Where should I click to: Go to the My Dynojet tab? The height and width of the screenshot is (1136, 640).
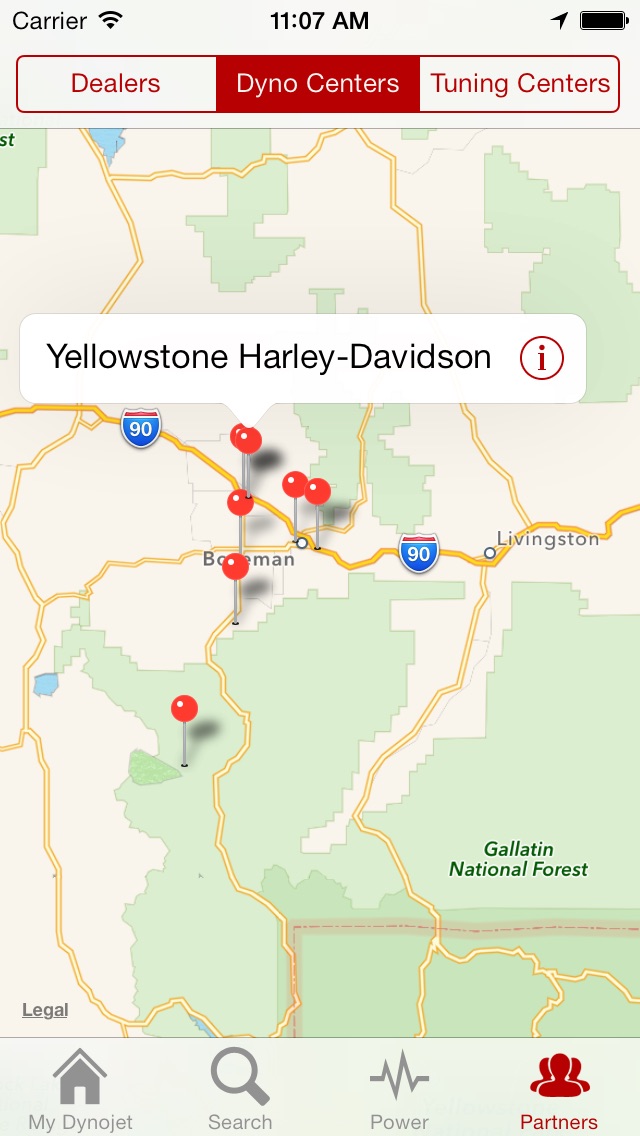tap(80, 1089)
